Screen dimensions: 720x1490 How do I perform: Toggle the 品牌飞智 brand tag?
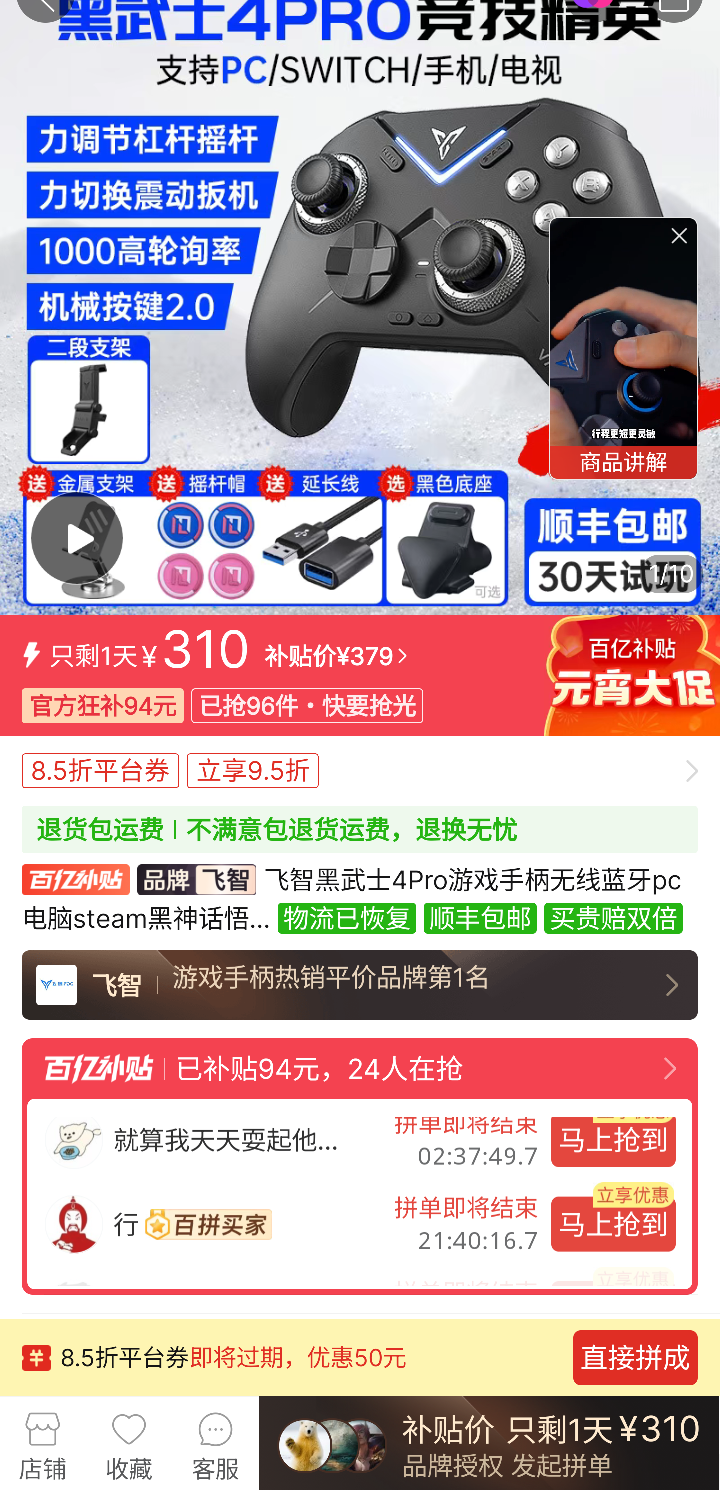pyautogui.click(x=196, y=880)
